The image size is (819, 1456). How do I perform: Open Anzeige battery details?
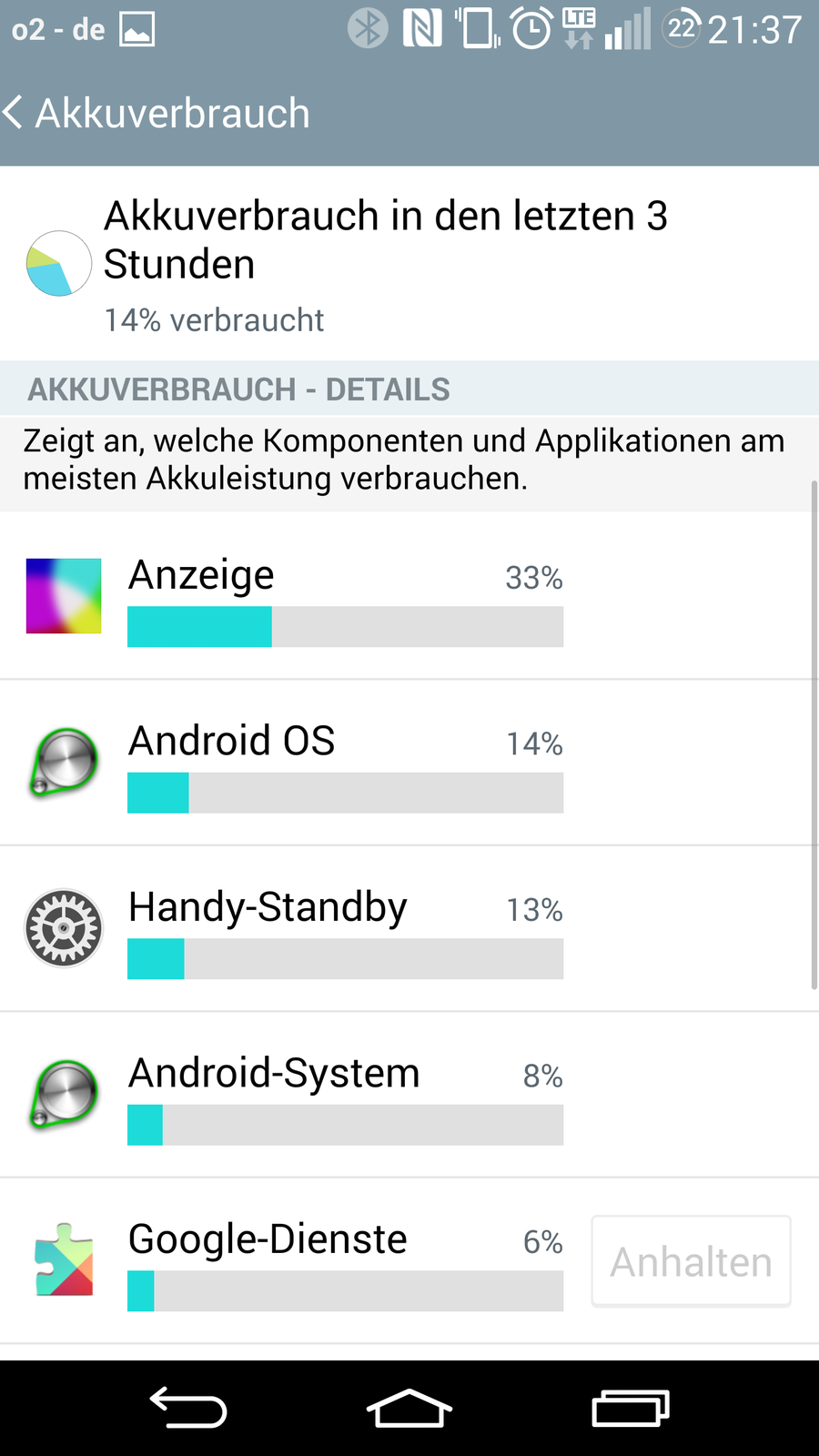point(346,596)
